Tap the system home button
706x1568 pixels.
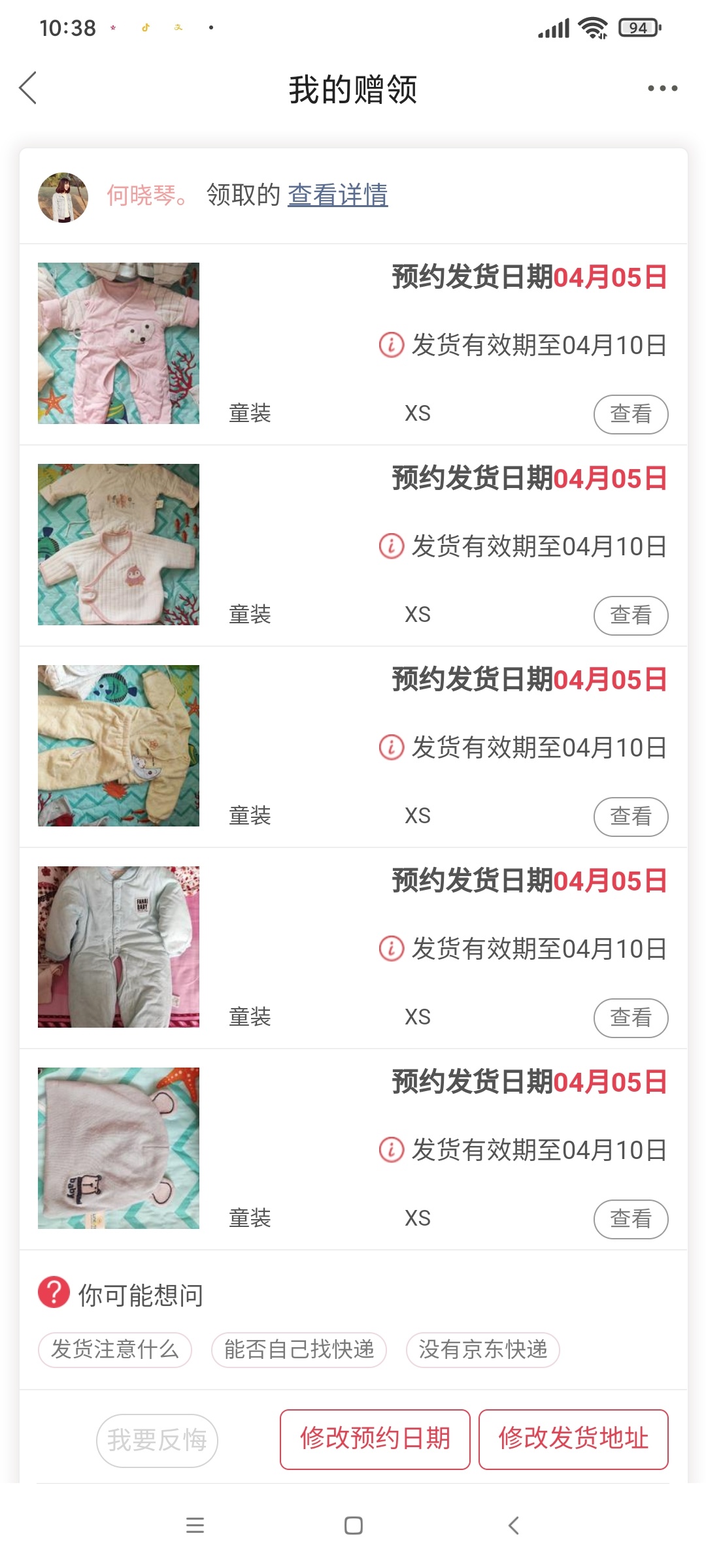pos(354,1526)
